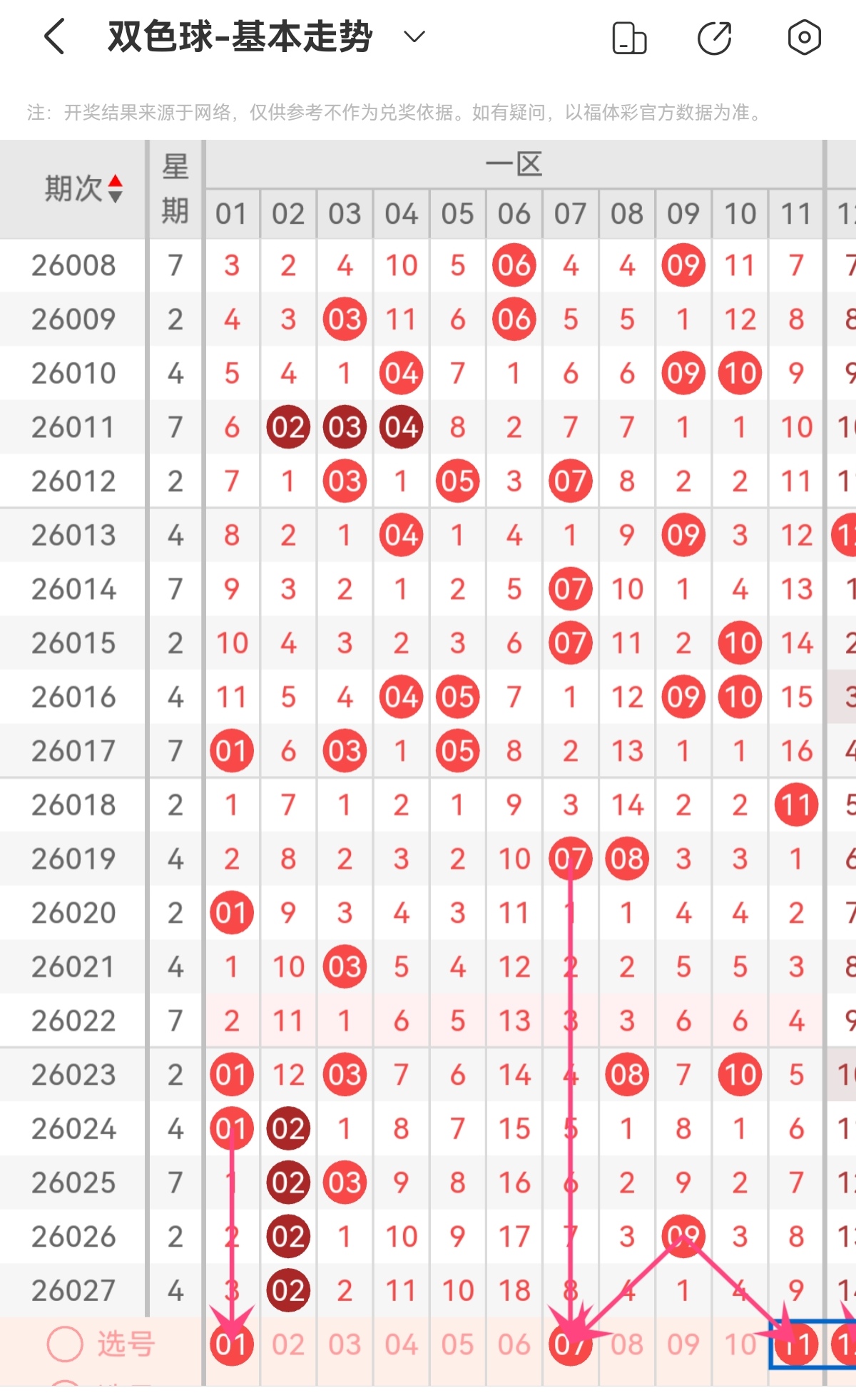856x1400 pixels.
Task: Pick ball 04 in the 选号 row
Action: 401,1344
